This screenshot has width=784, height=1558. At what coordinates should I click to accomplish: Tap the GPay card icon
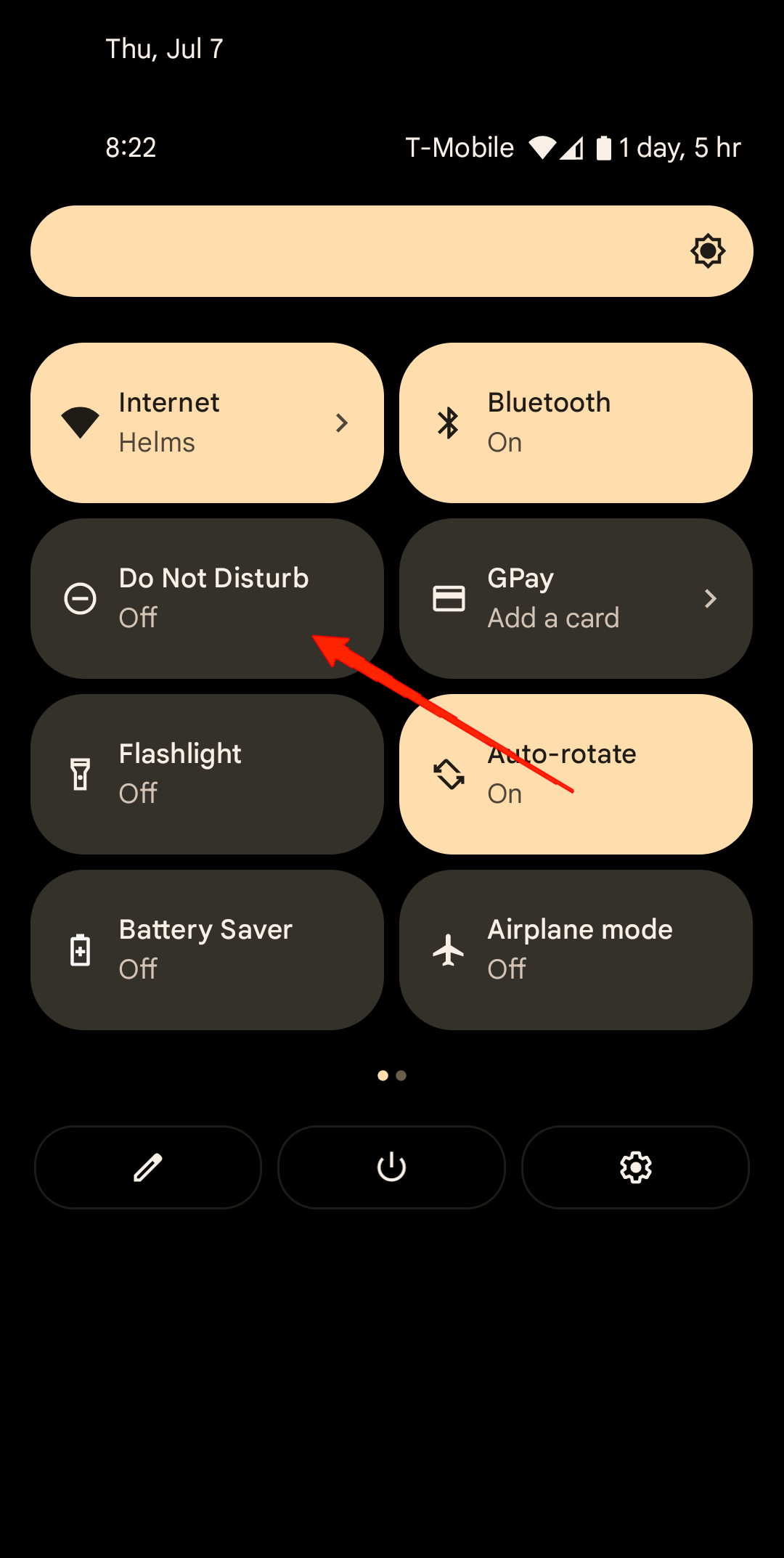pos(448,598)
